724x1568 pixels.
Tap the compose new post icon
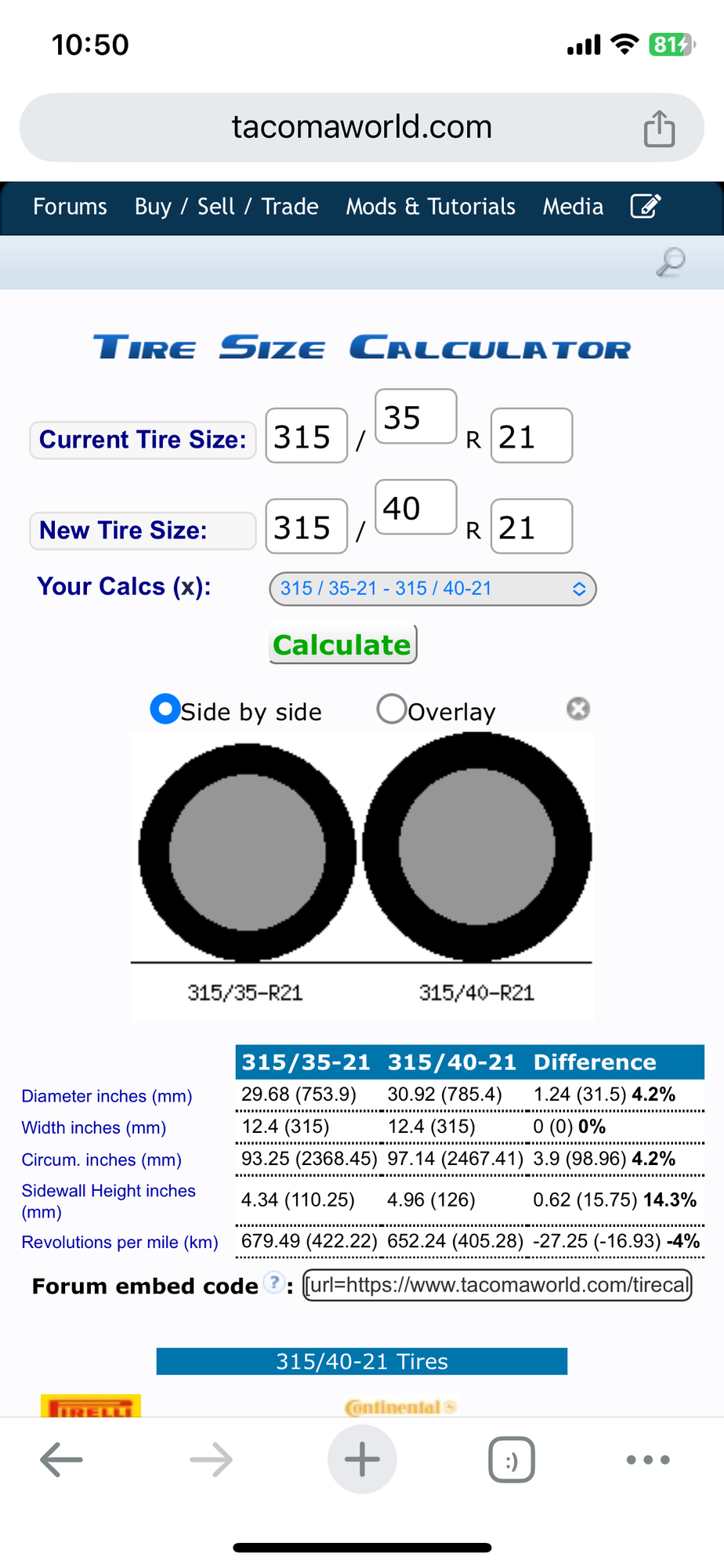pyautogui.click(x=646, y=207)
